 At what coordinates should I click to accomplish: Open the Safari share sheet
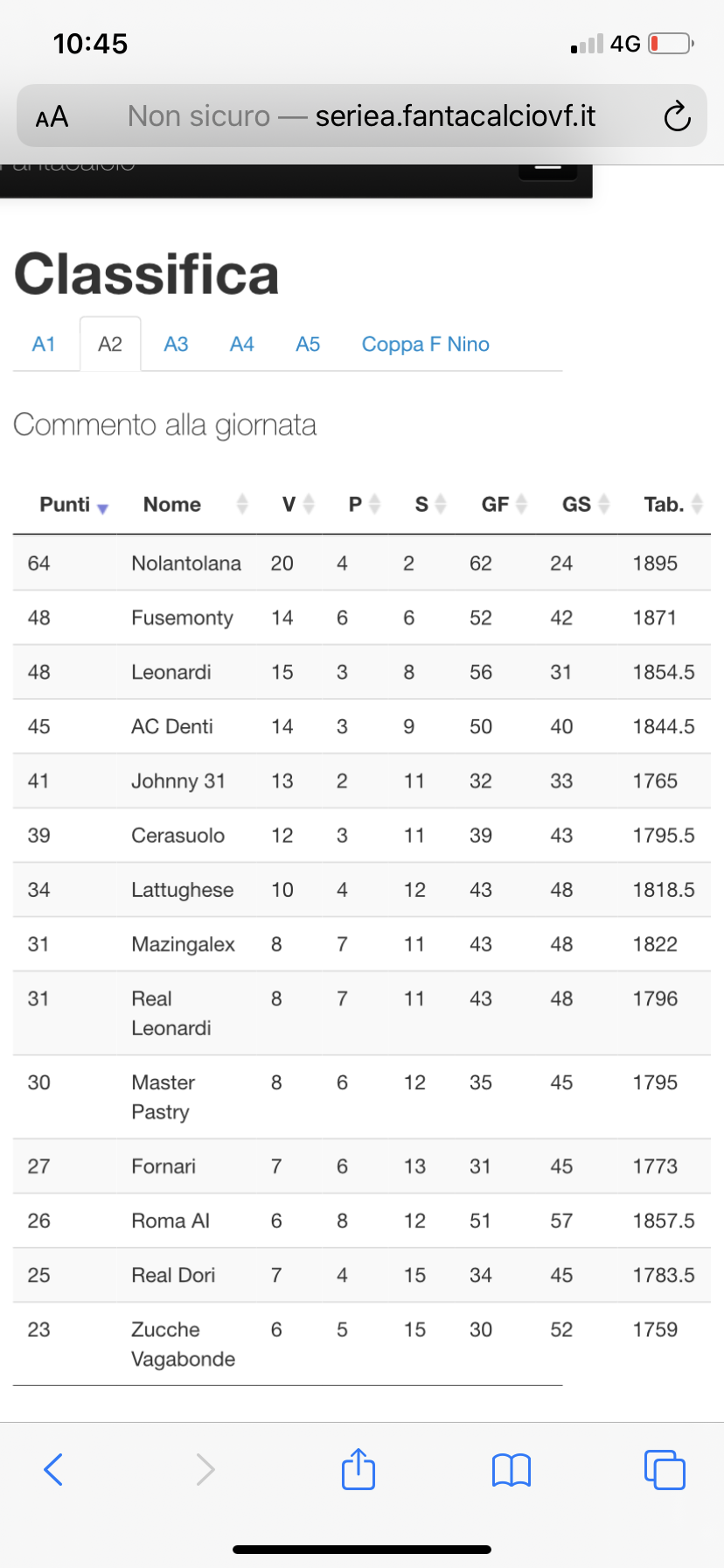coord(359,1467)
